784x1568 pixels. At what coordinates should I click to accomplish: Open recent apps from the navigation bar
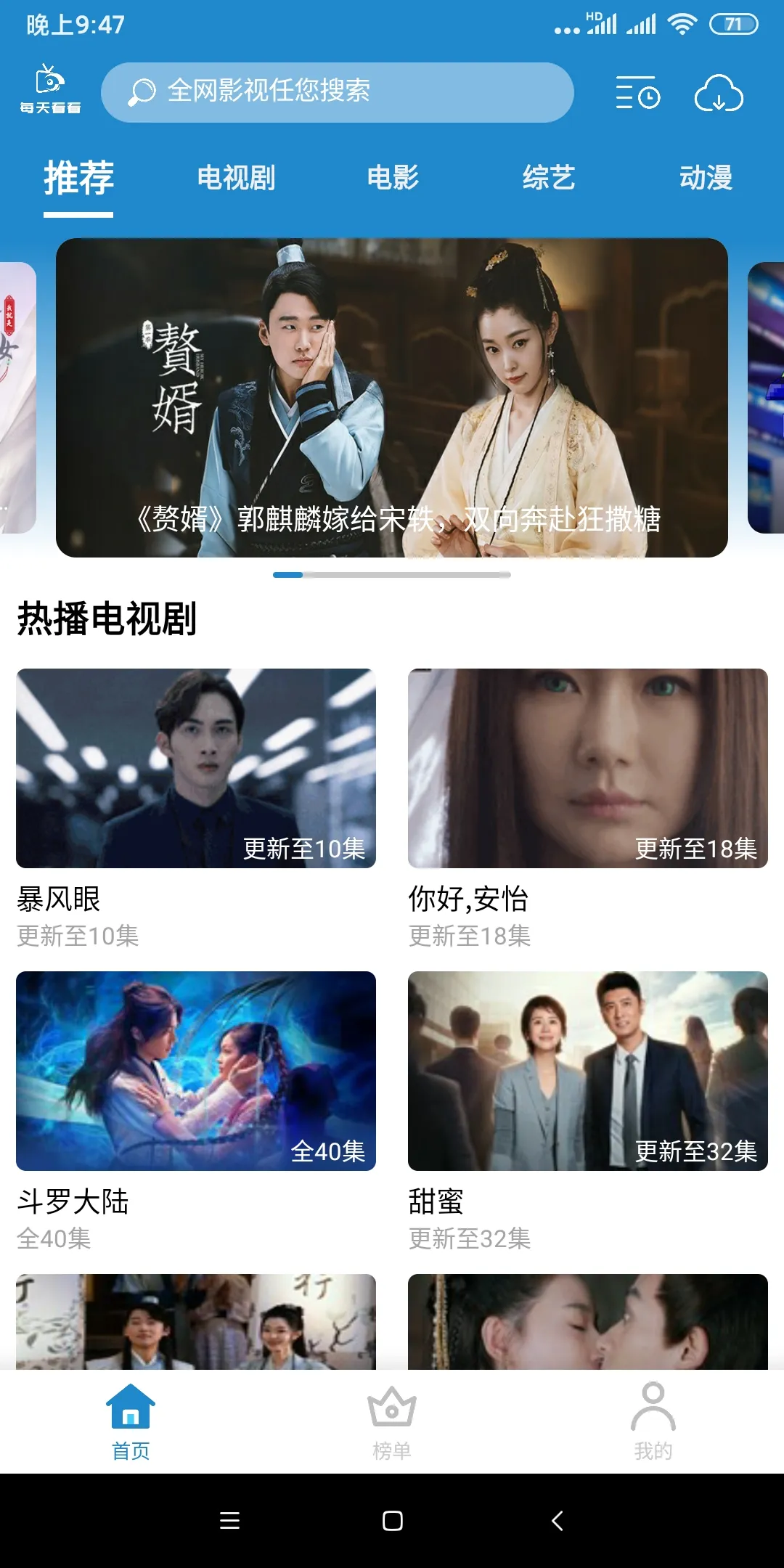pos(229,1520)
